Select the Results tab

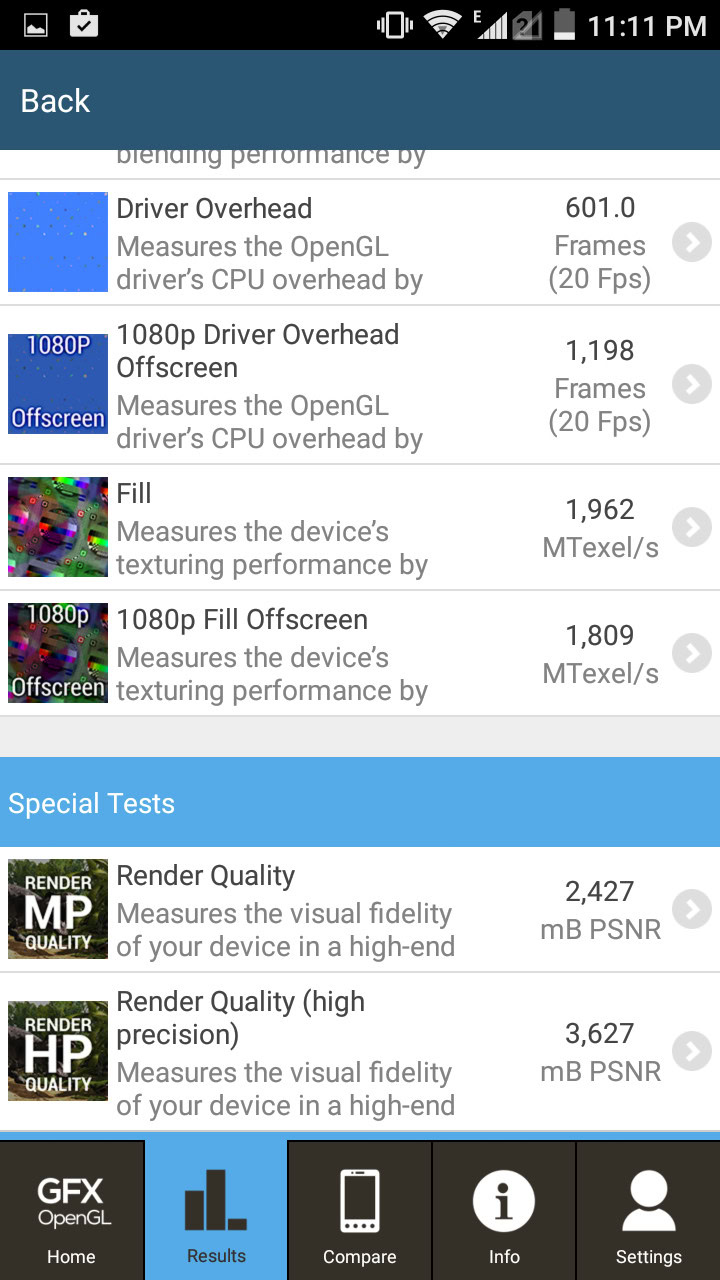(216, 1211)
